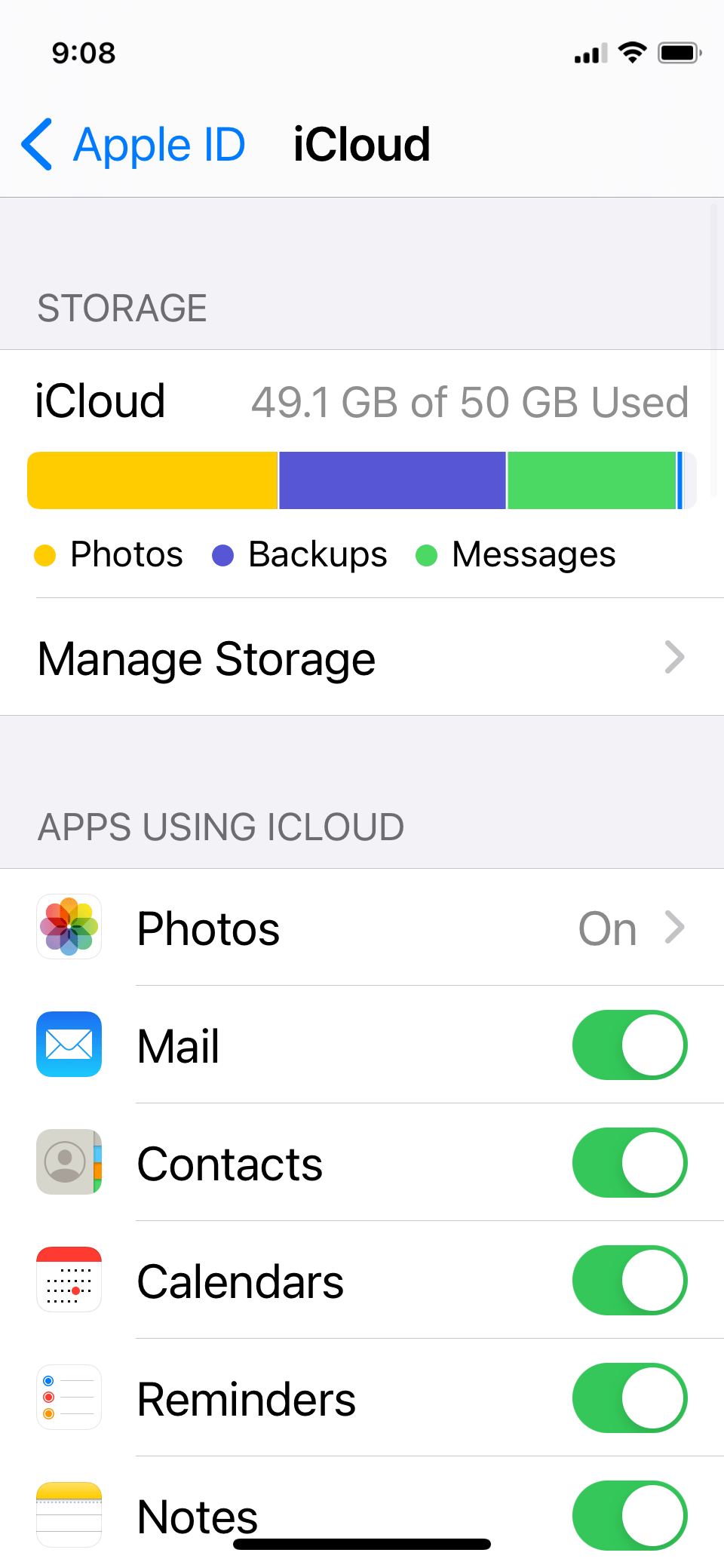Expand Manage Storage options

(x=675, y=658)
